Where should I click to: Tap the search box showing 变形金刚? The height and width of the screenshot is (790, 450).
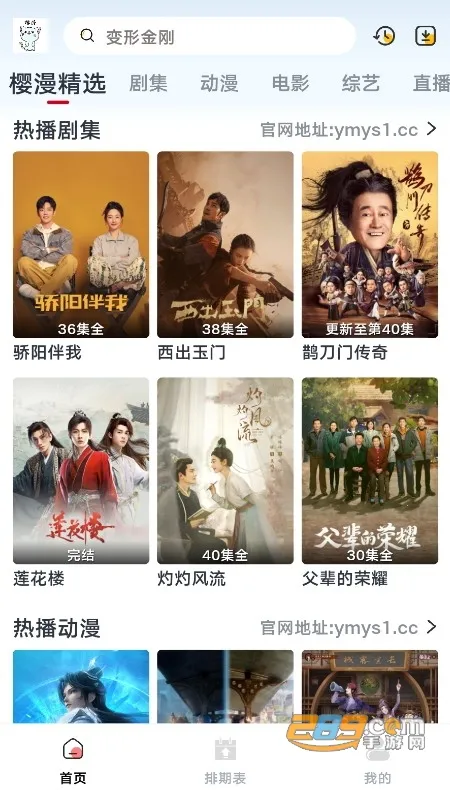coord(209,36)
